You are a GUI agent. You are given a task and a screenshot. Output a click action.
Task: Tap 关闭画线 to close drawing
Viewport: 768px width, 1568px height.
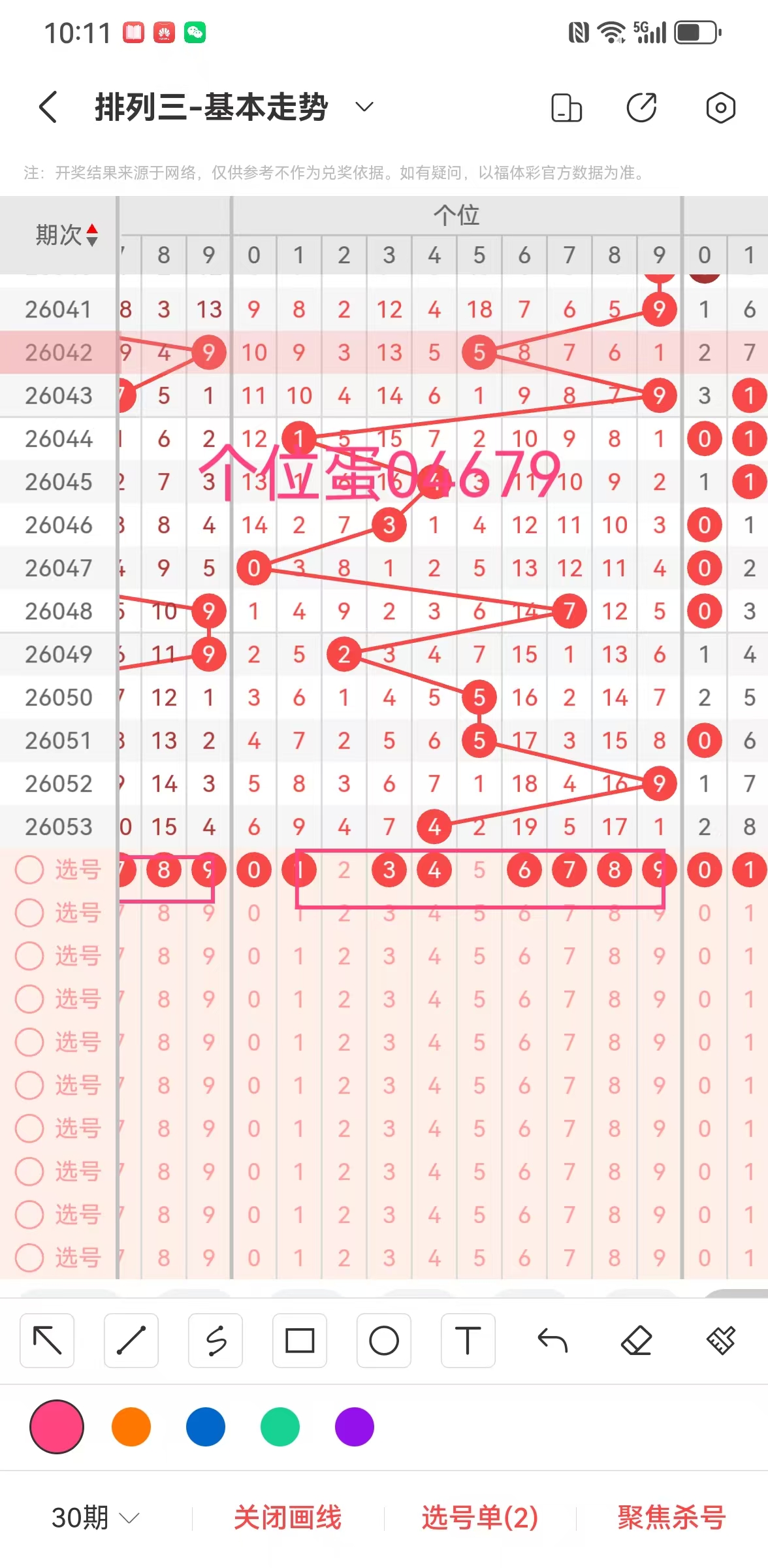click(287, 1517)
